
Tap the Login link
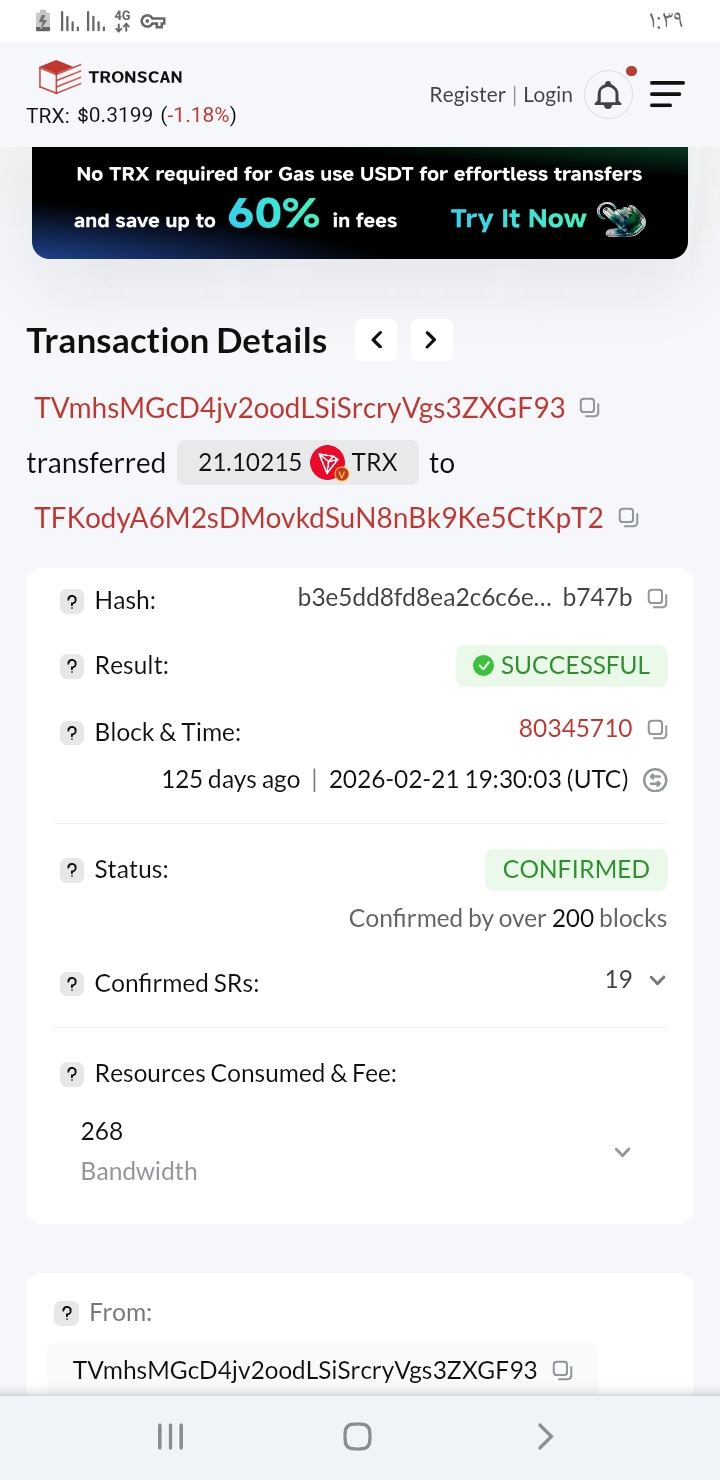548,95
